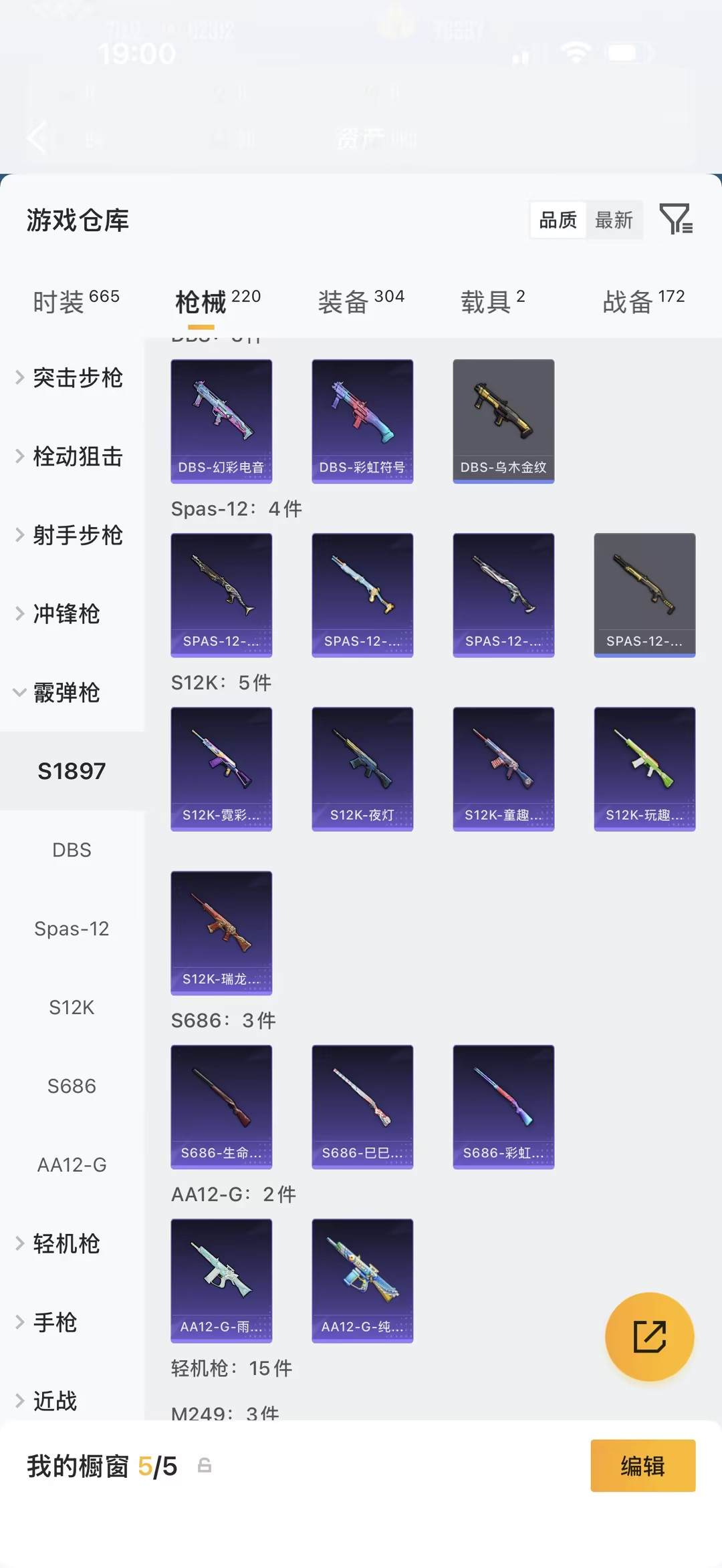Open the DBS-乌木金纹 skin
The height and width of the screenshot is (1568, 722).
coord(503,421)
